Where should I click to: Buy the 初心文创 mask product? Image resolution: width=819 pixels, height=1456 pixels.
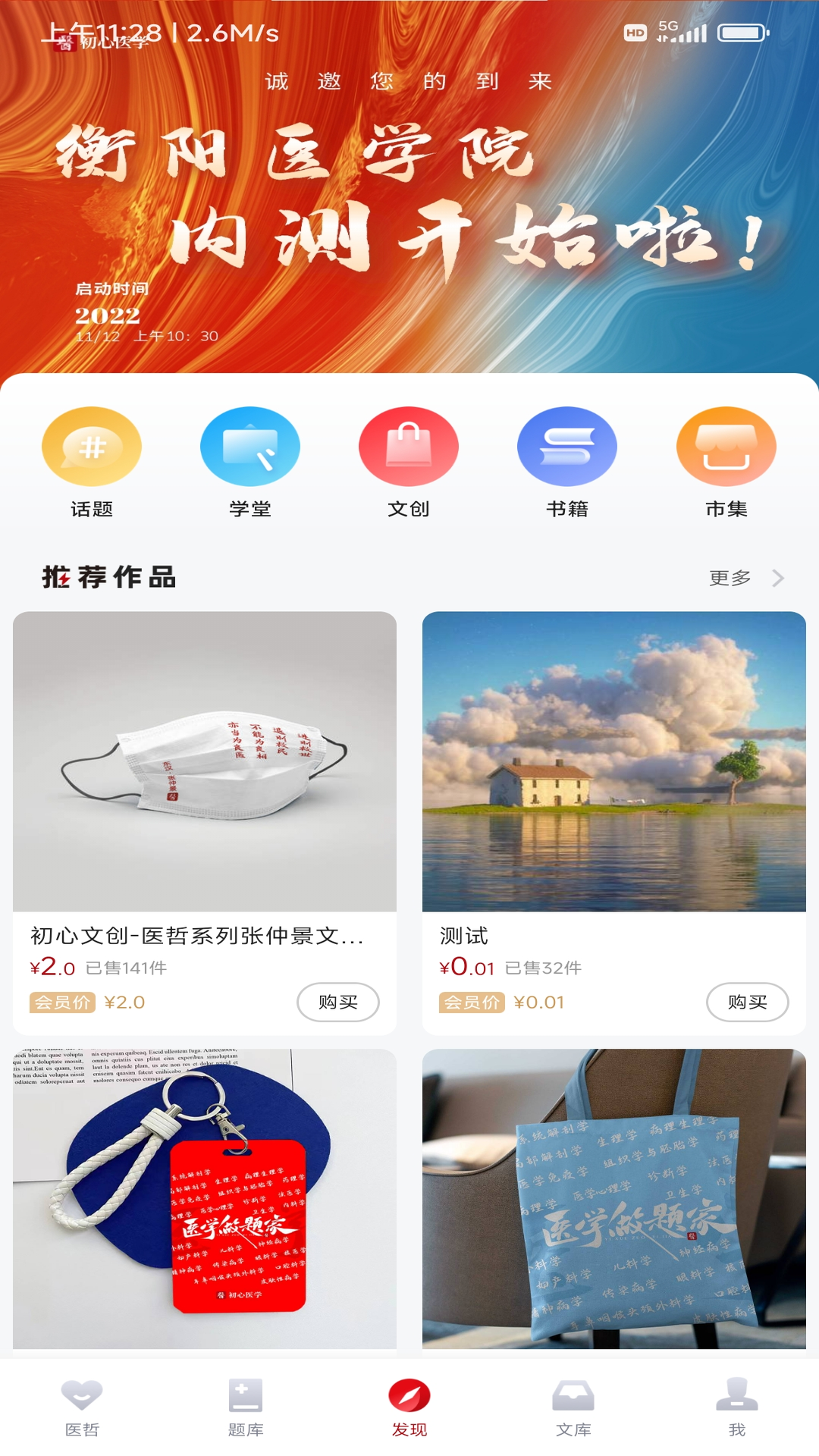click(x=337, y=1002)
